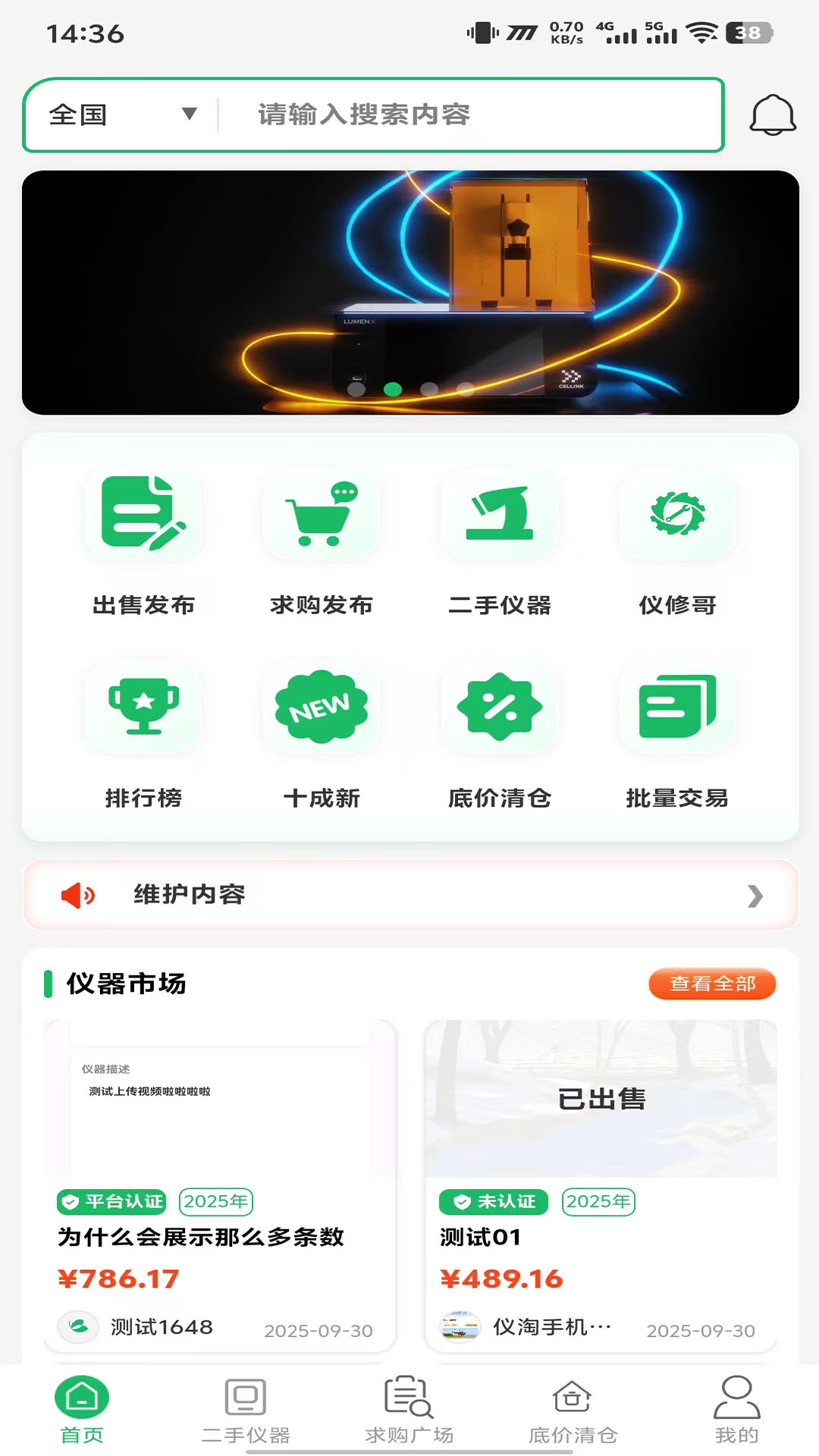Image resolution: width=819 pixels, height=1456 pixels.
Task: Open the 十成新 section
Action: pos(322,736)
